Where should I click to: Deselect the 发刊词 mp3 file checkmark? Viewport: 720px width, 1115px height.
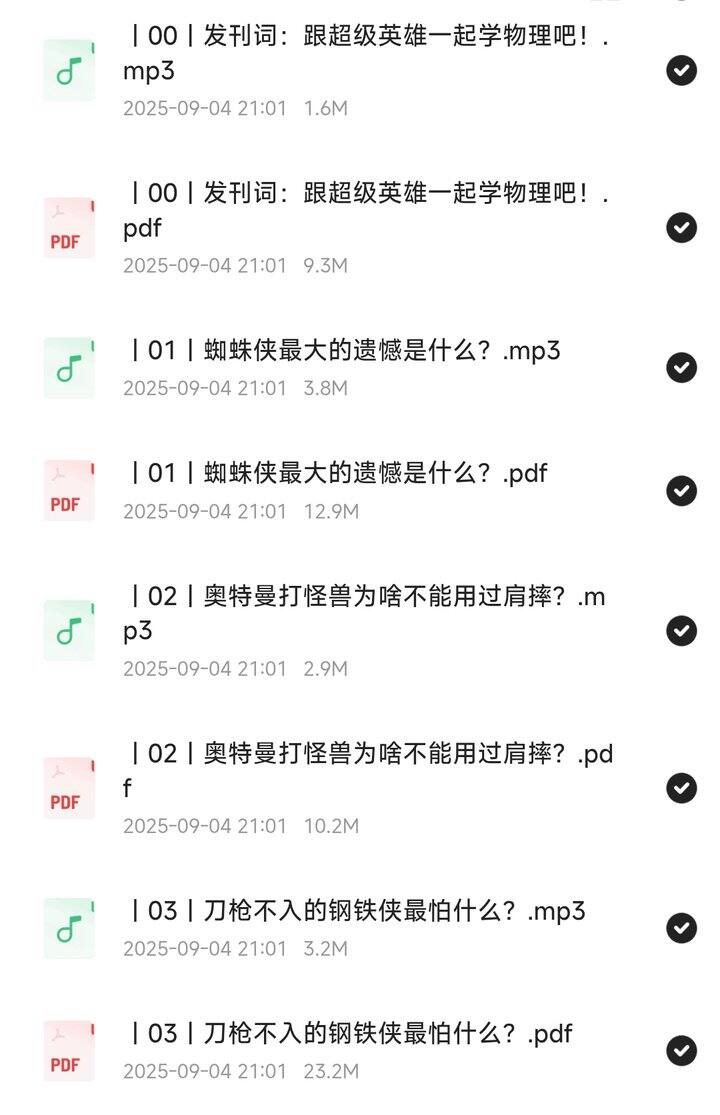click(681, 71)
